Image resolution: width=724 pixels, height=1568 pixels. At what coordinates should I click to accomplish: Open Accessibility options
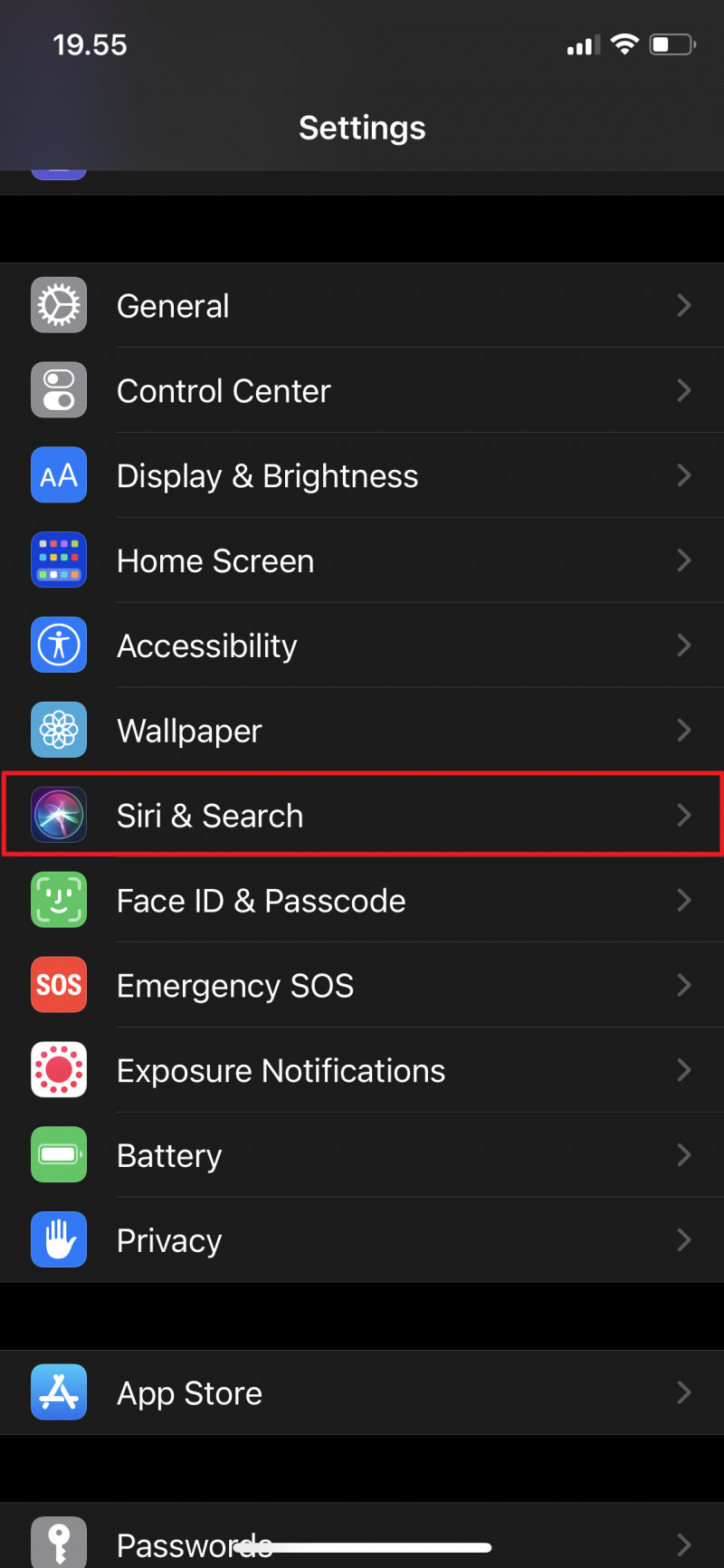[362, 646]
